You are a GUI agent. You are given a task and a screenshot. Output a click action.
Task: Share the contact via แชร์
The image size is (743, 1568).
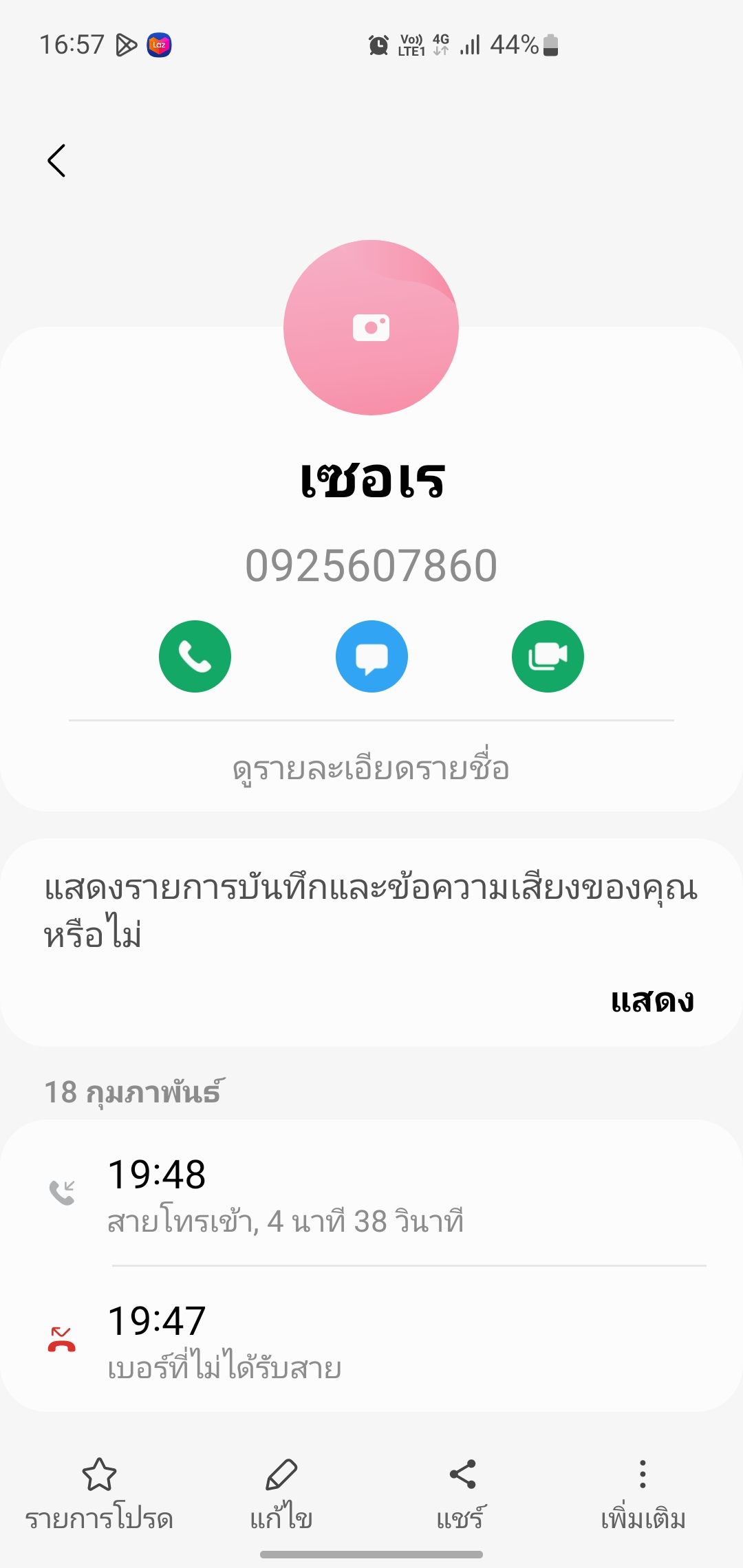[x=462, y=1492]
